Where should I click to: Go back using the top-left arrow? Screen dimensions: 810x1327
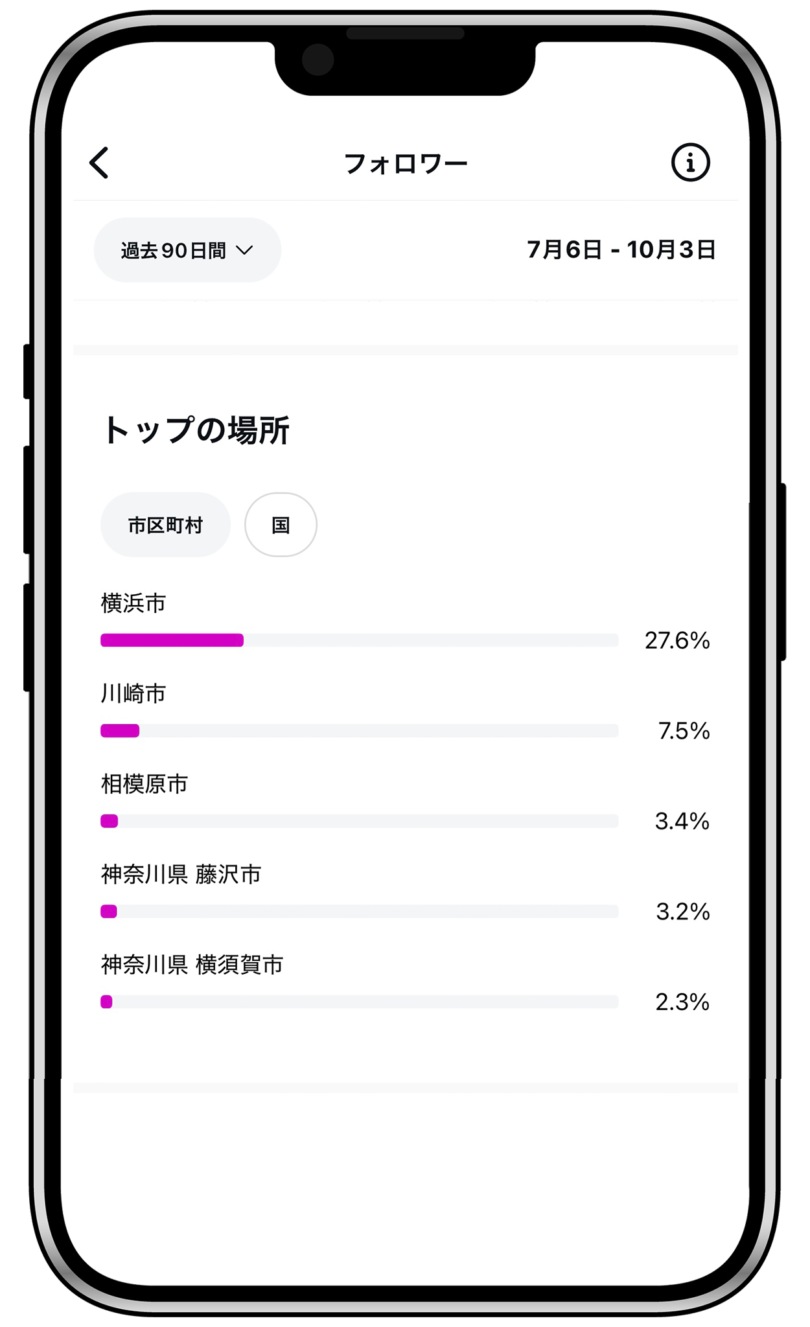pyautogui.click(x=99, y=162)
